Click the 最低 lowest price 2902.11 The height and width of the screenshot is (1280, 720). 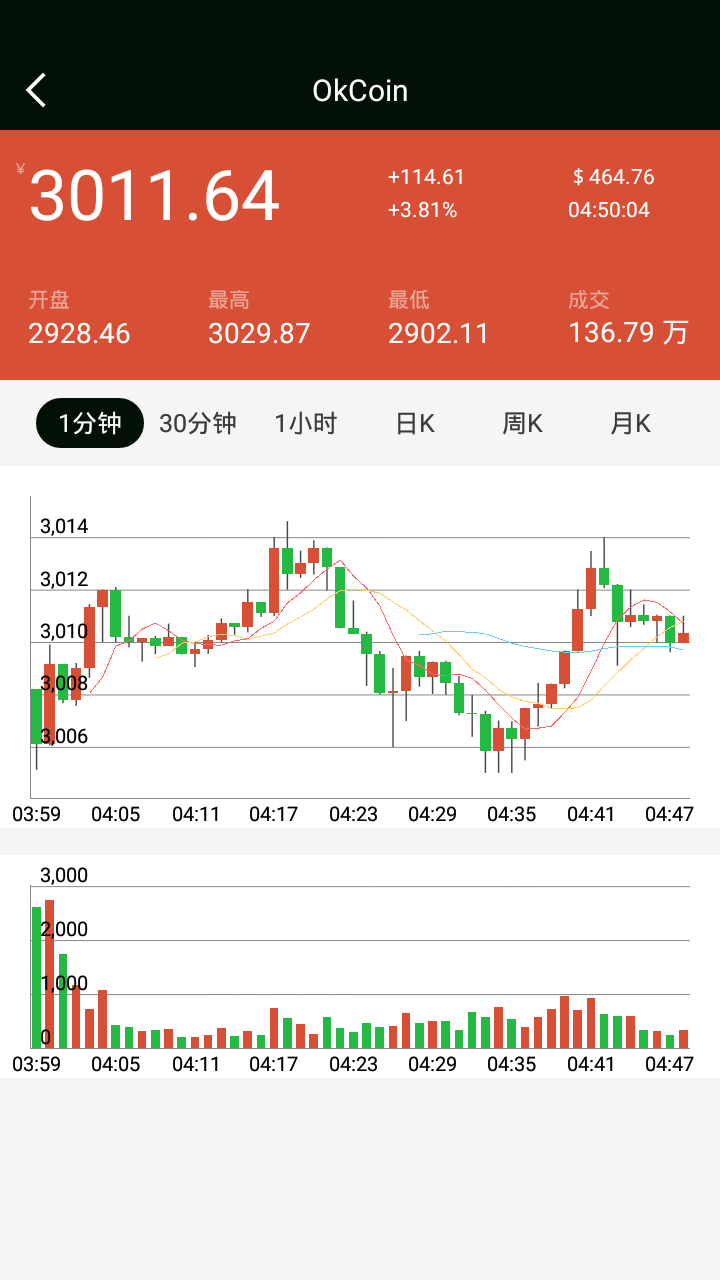point(439,333)
